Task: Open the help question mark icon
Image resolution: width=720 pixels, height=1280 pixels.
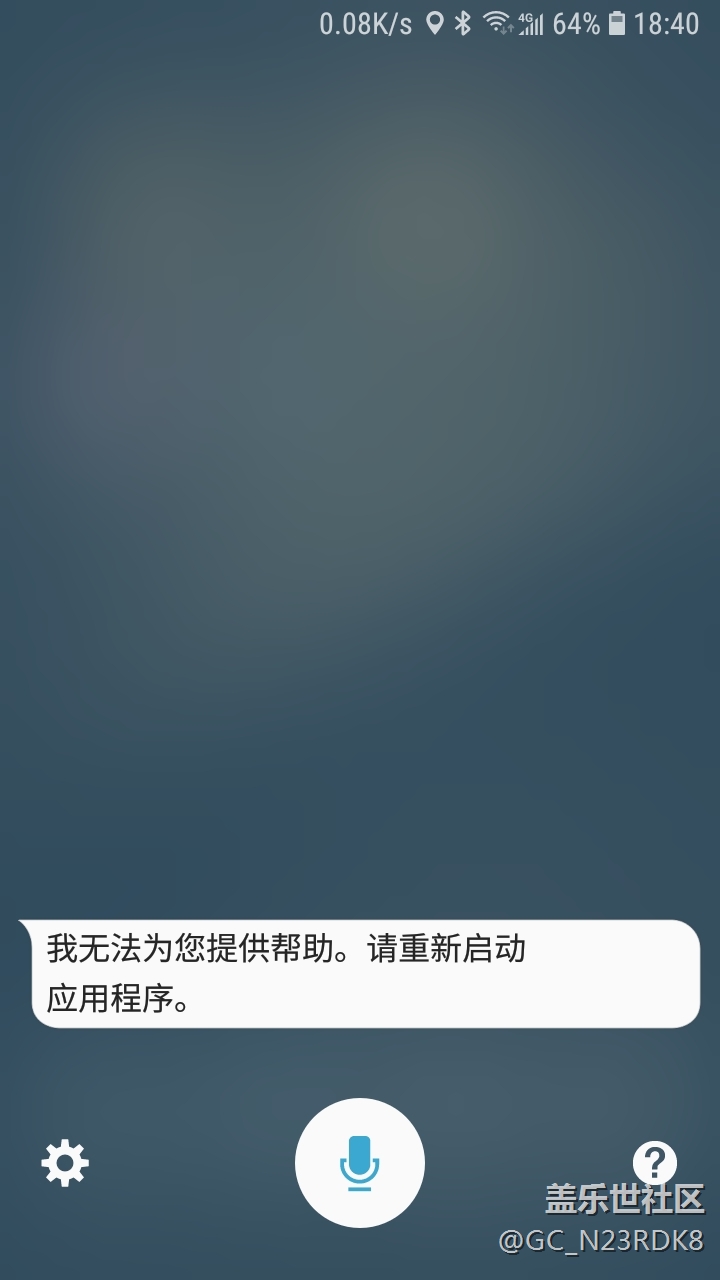Action: 655,1162
